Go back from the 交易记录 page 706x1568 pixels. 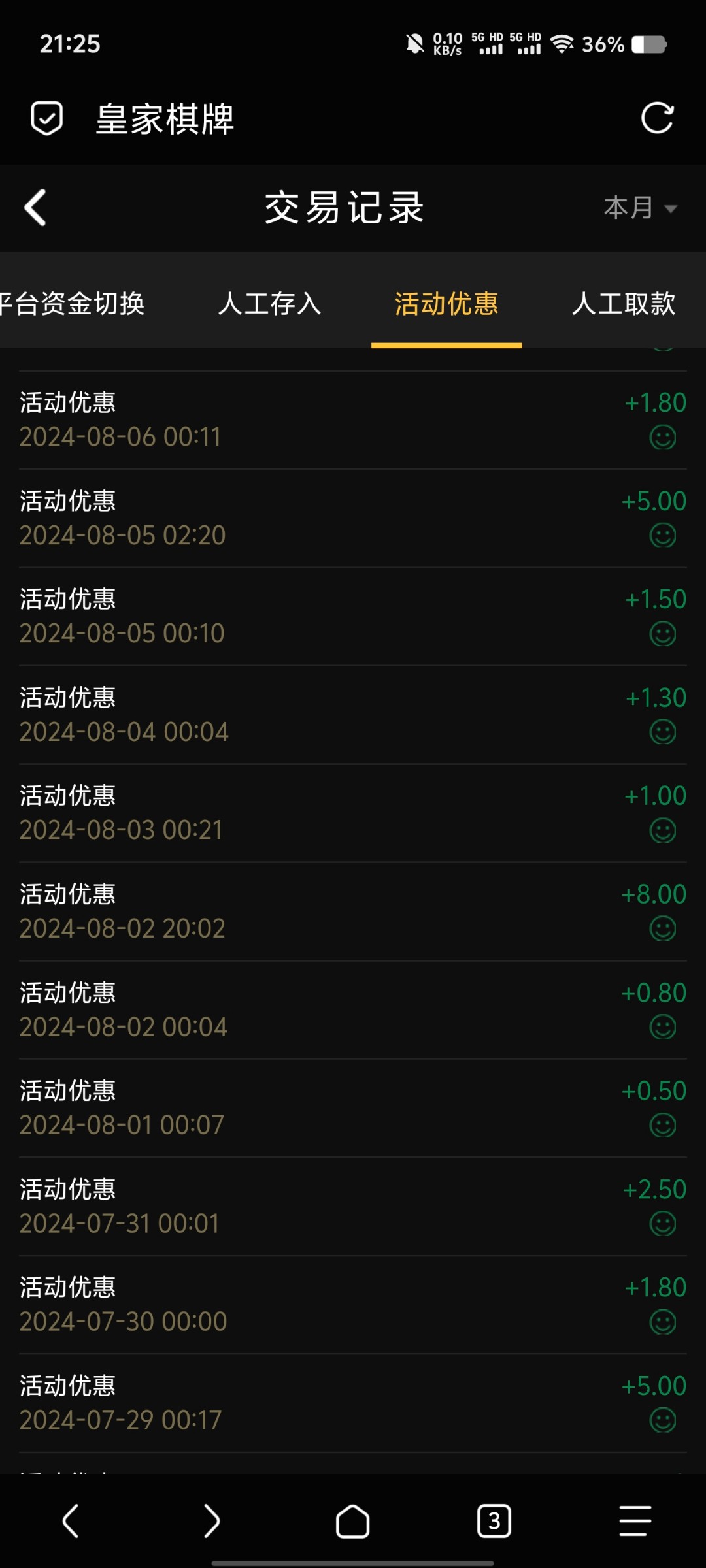tap(35, 208)
